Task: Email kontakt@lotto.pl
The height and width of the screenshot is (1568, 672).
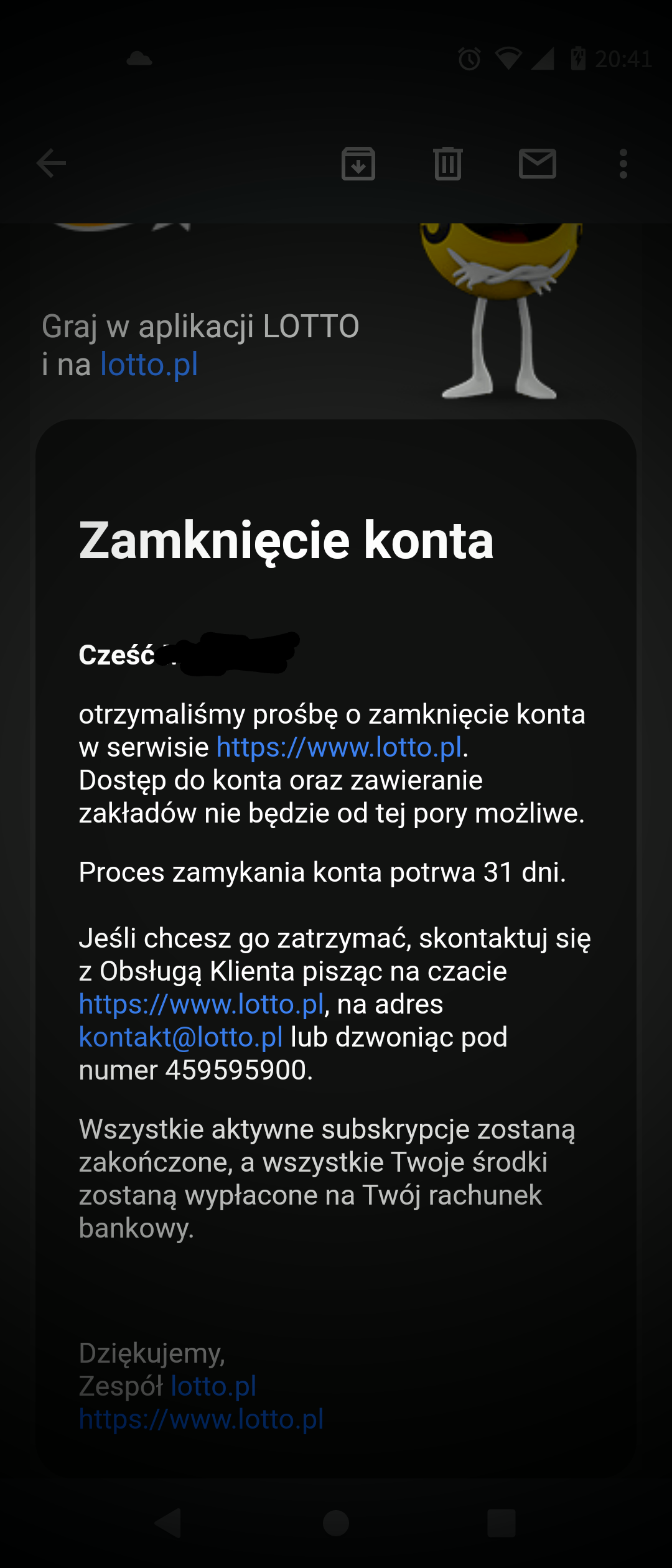Action: (x=181, y=1037)
